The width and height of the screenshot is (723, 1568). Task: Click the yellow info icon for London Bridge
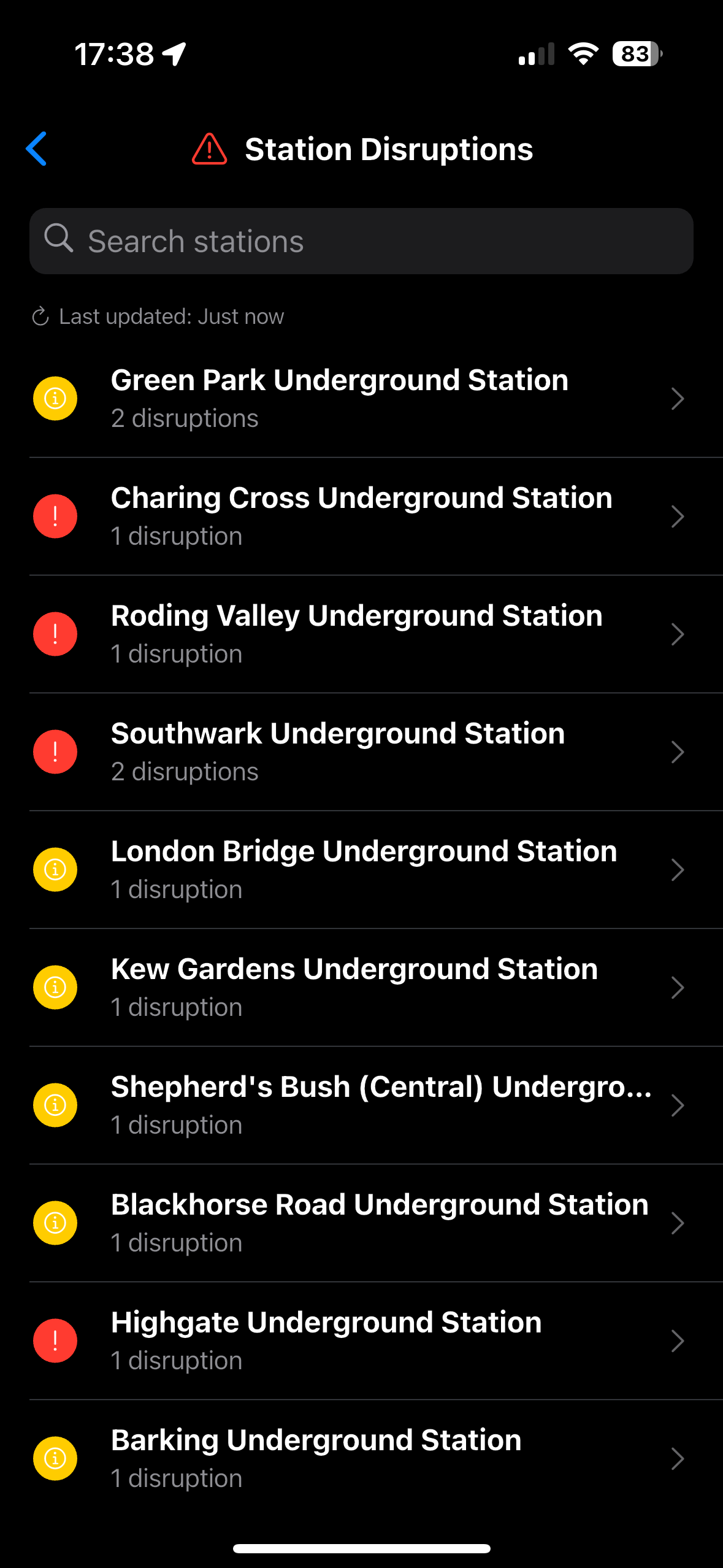tap(55, 869)
